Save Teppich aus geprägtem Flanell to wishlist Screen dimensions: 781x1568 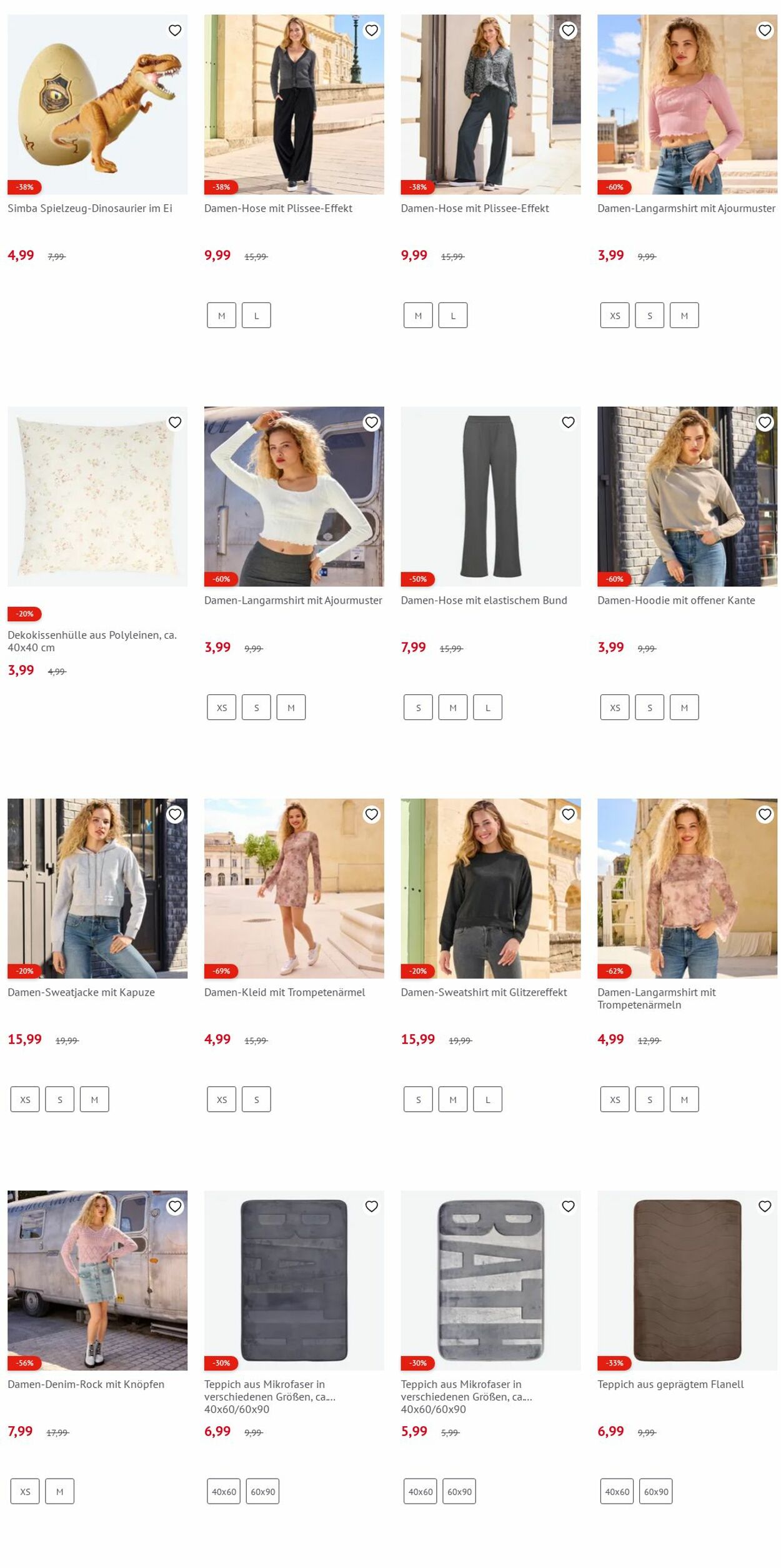[x=765, y=1206]
